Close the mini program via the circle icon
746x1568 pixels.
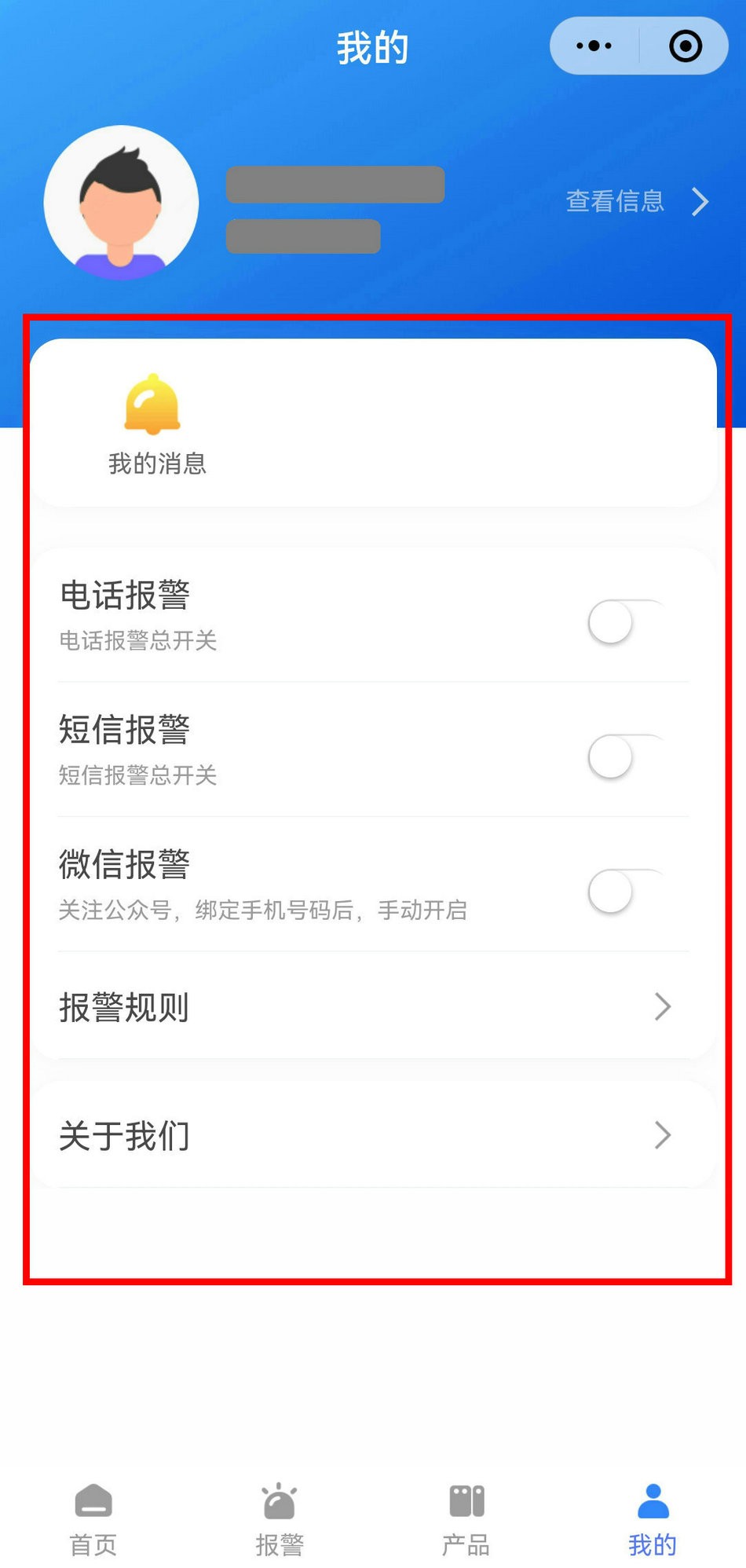pos(685,46)
